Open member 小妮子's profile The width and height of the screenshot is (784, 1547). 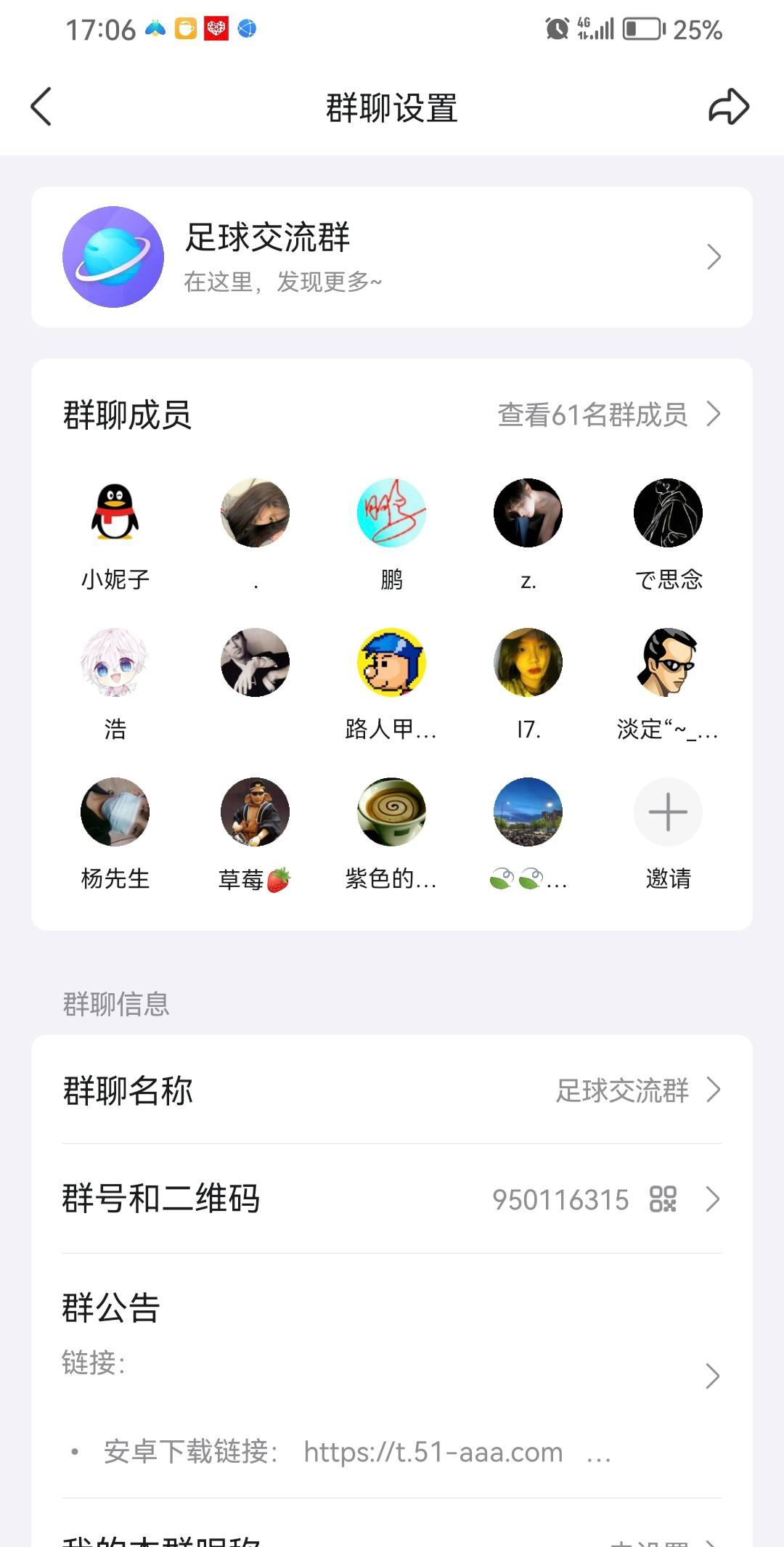point(115,513)
